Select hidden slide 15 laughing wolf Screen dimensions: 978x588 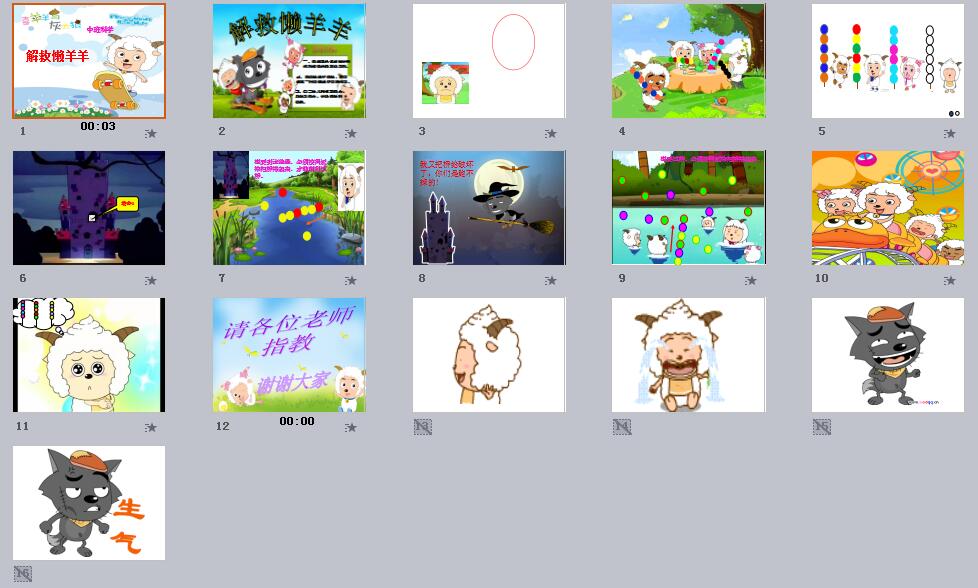tap(888, 355)
